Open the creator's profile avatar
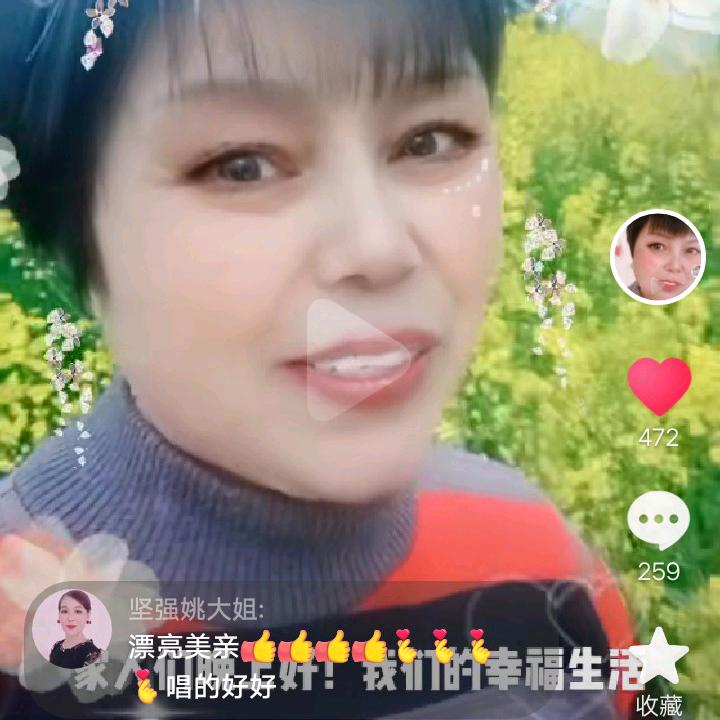 pyautogui.click(x=657, y=256)
